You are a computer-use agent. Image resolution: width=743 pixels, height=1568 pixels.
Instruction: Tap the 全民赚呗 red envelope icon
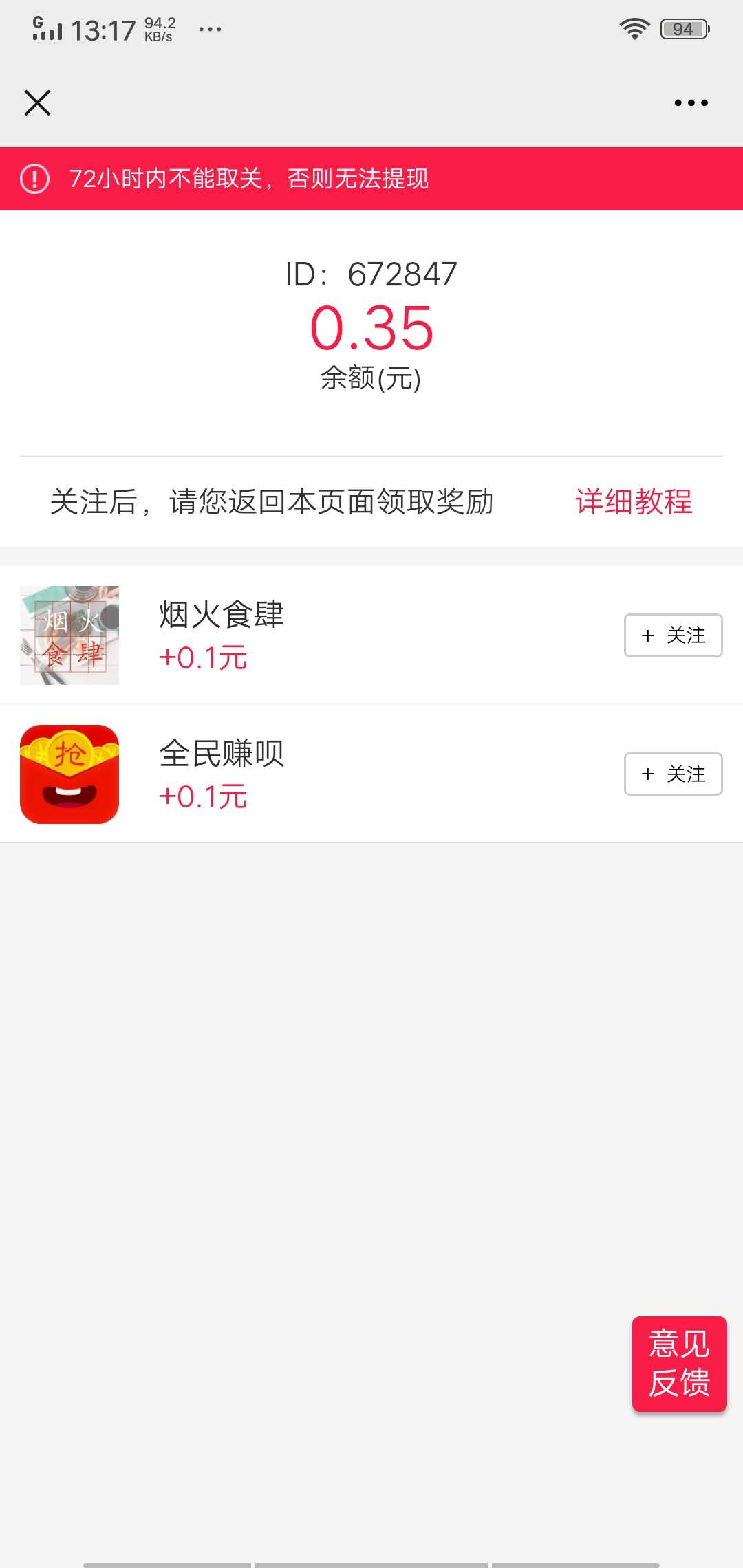(x=69, y=773)
